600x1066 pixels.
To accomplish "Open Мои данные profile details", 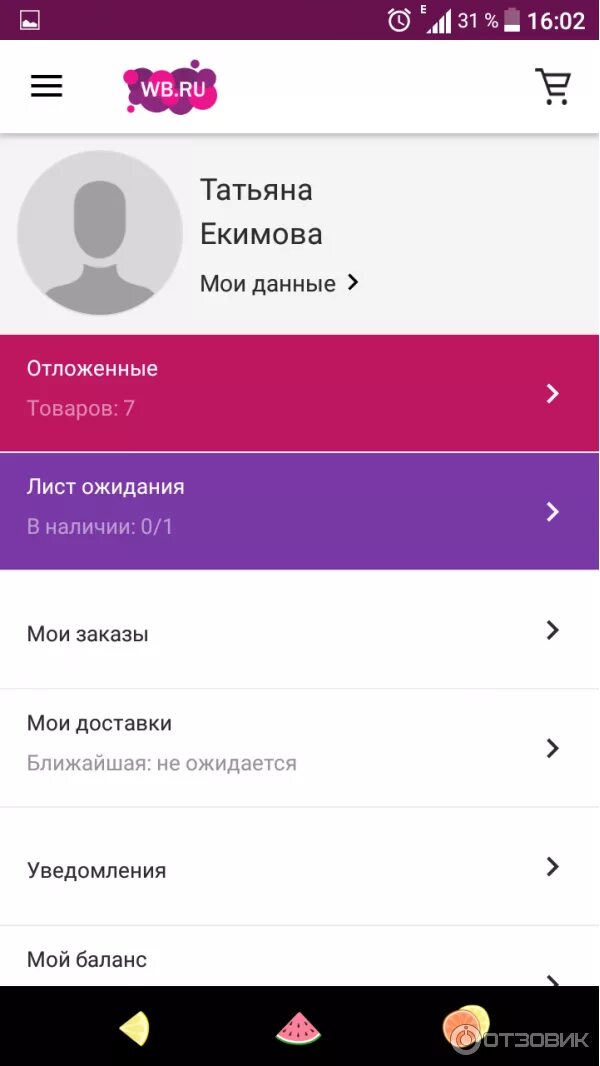I will (x=279, y=283).
